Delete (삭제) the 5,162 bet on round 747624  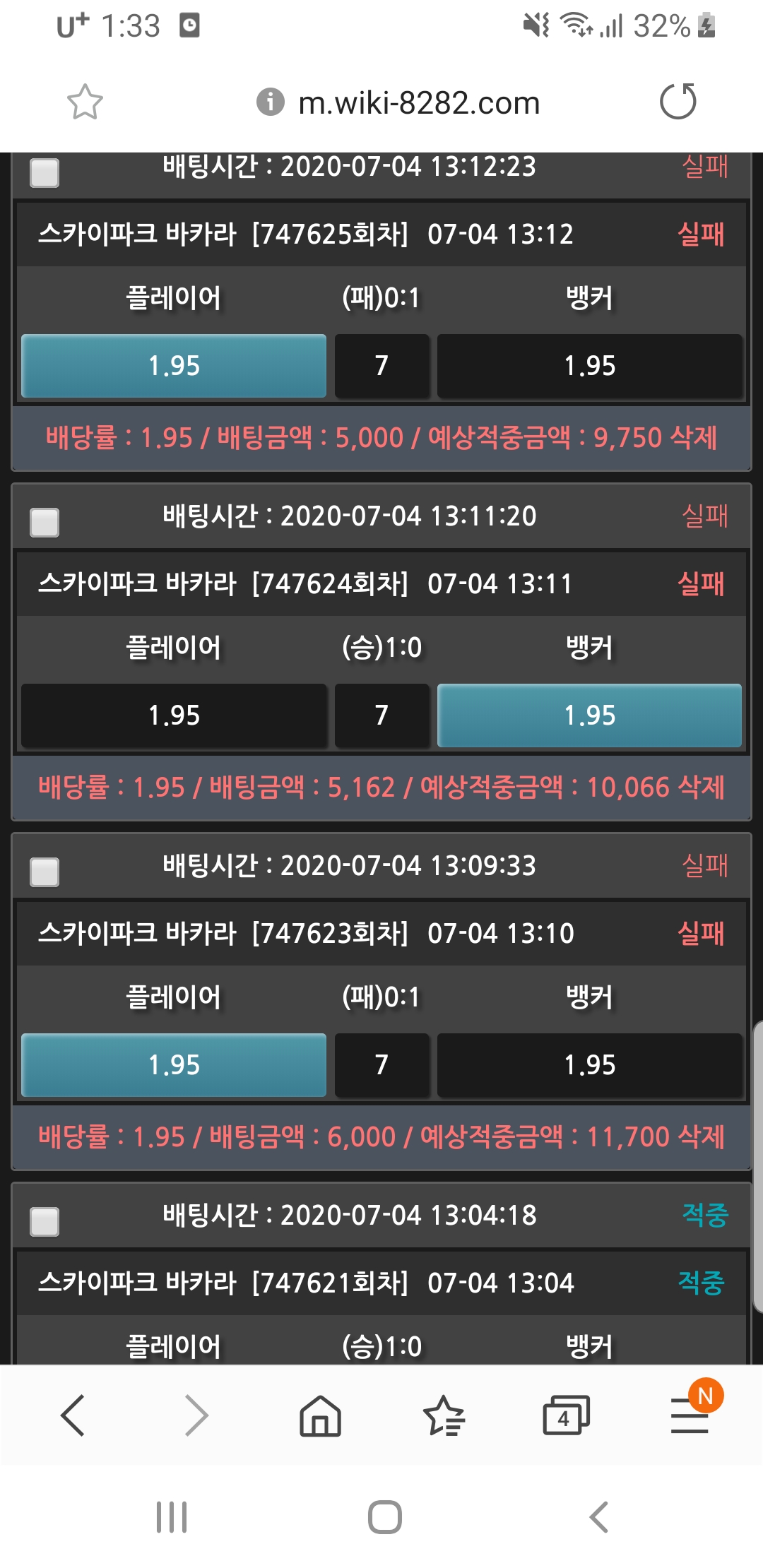(x=701, y=788)
